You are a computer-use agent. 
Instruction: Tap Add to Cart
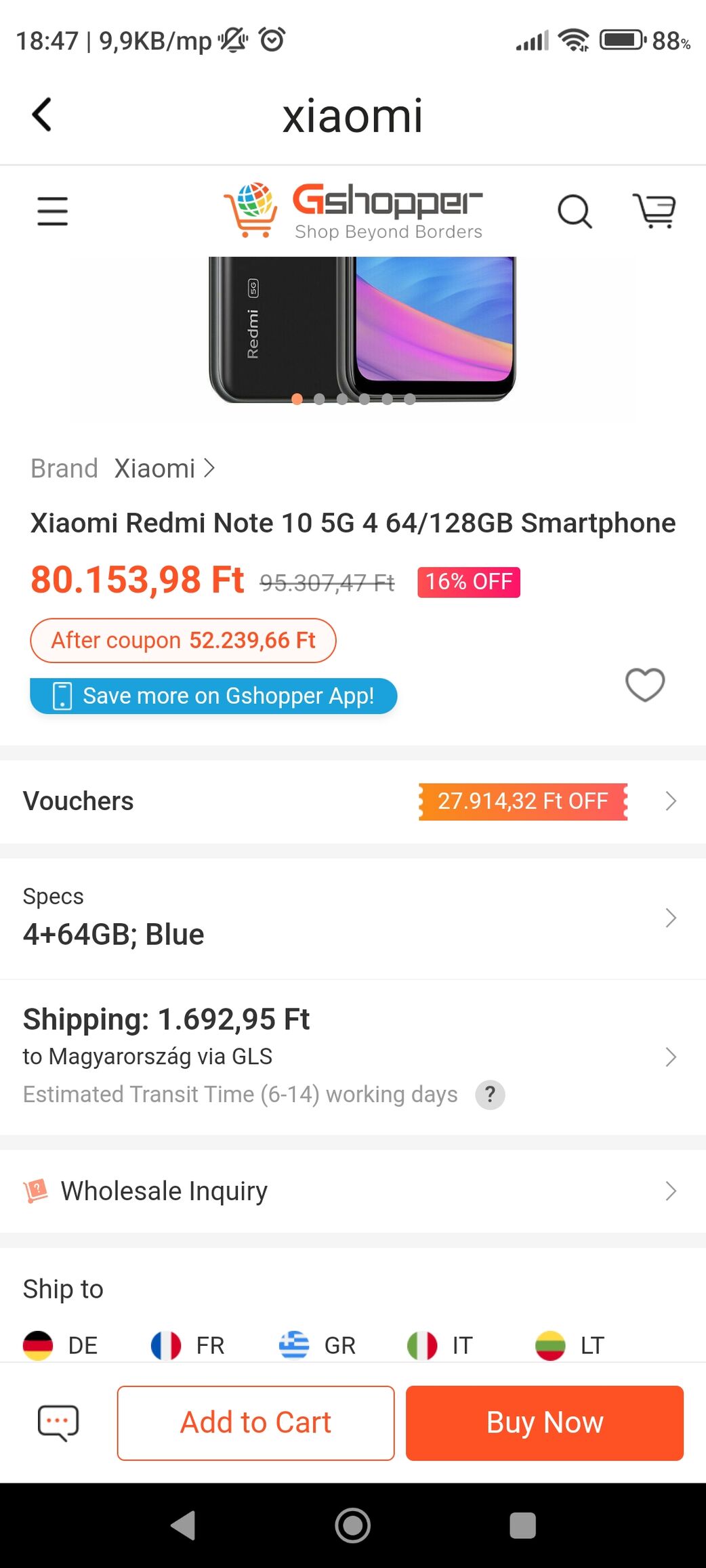pyautogui.click(x=255, y=1422)
